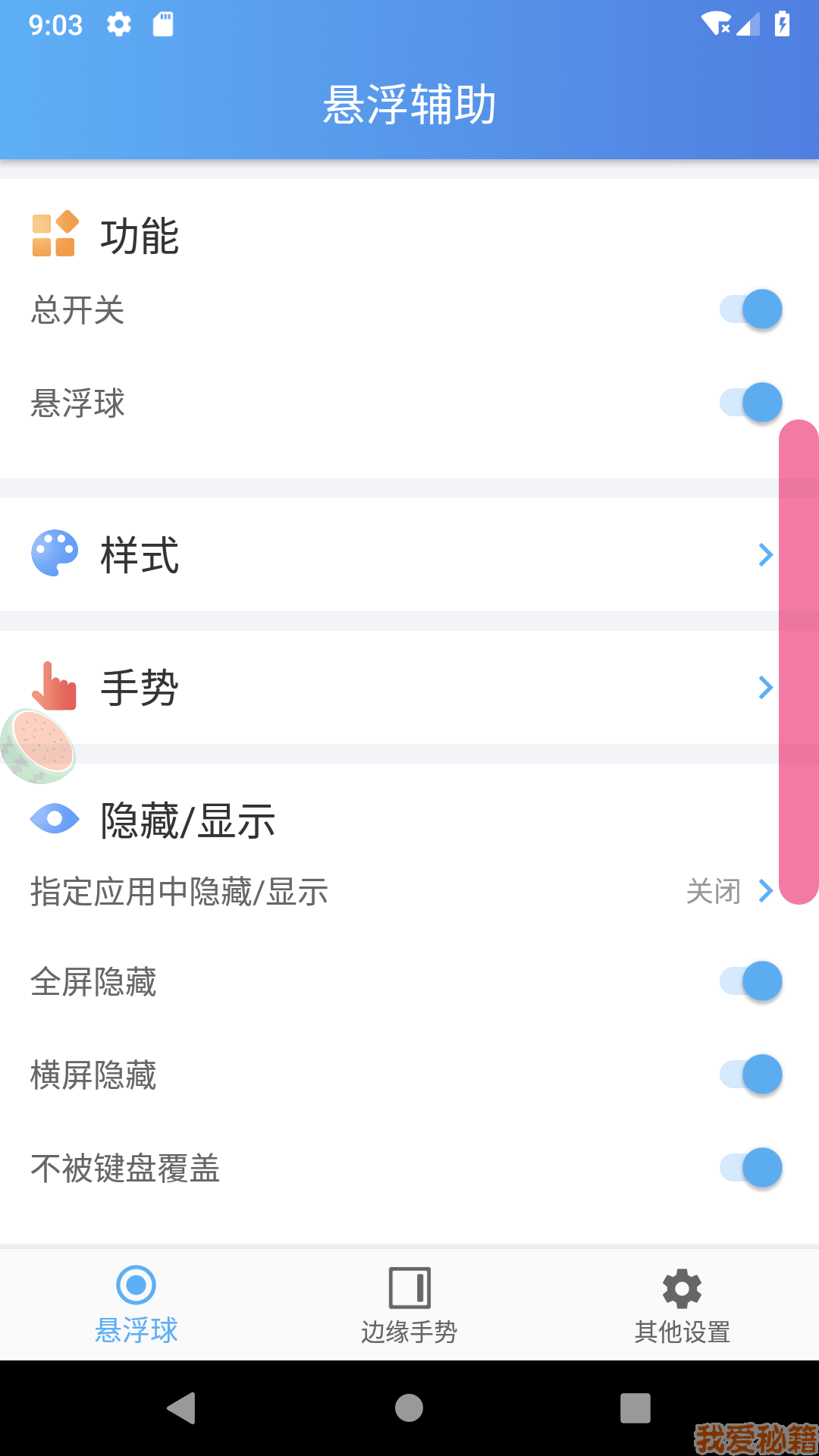
Task: Tap the system back button
Action: pos(181,1408)
